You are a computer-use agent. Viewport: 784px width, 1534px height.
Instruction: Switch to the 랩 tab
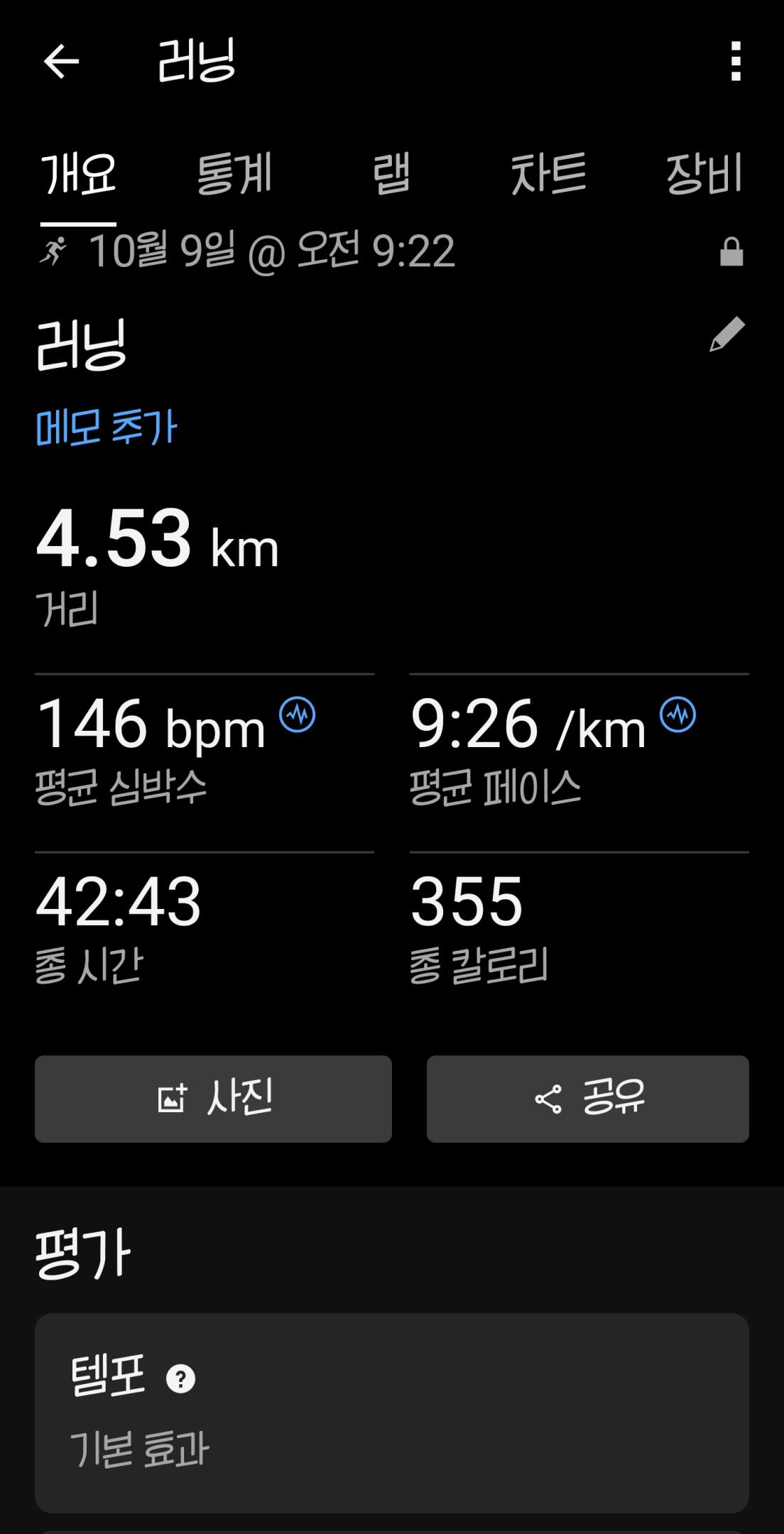click(x=391, y=174)
